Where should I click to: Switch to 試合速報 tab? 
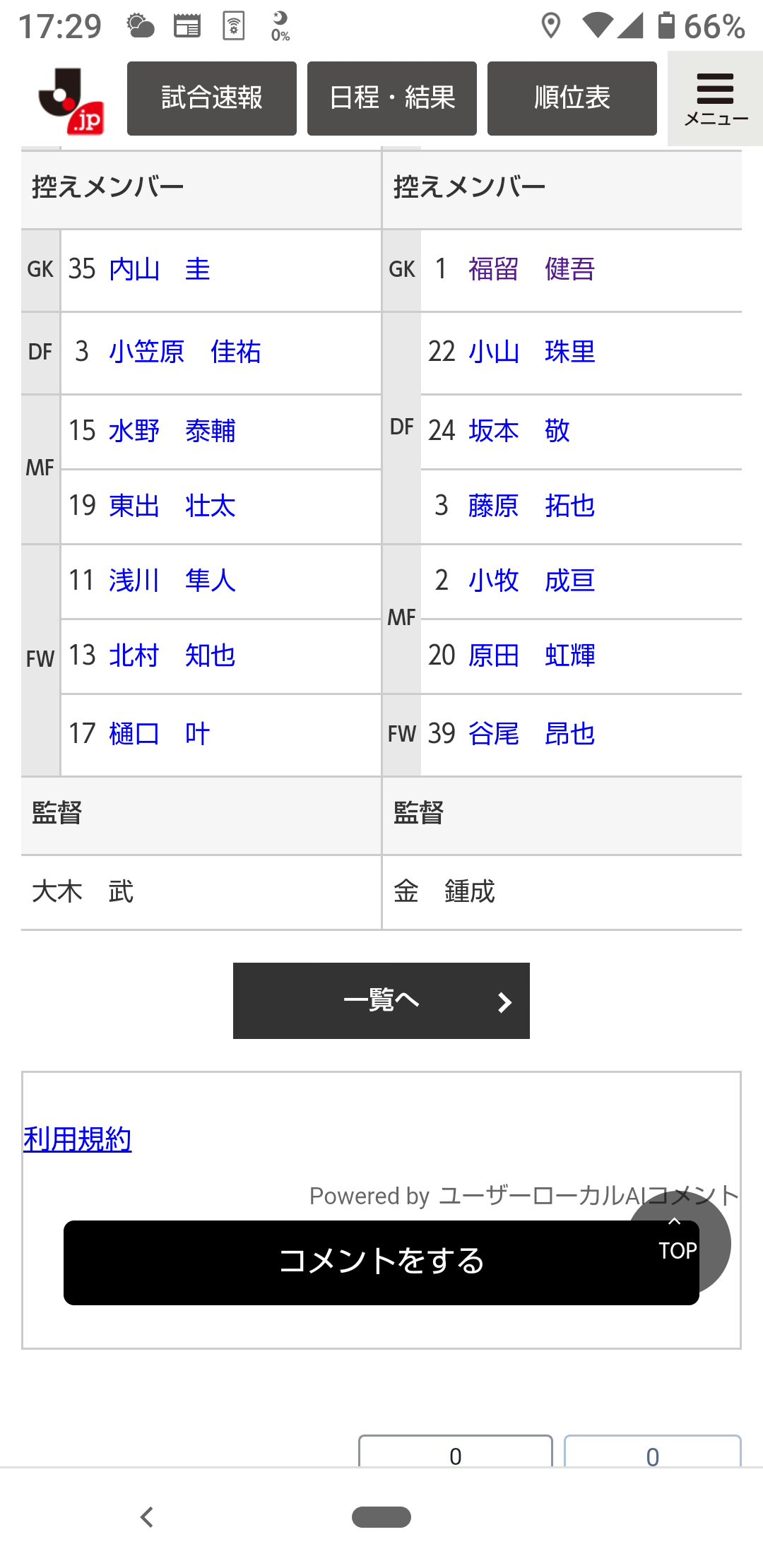(x=212, y=98)
